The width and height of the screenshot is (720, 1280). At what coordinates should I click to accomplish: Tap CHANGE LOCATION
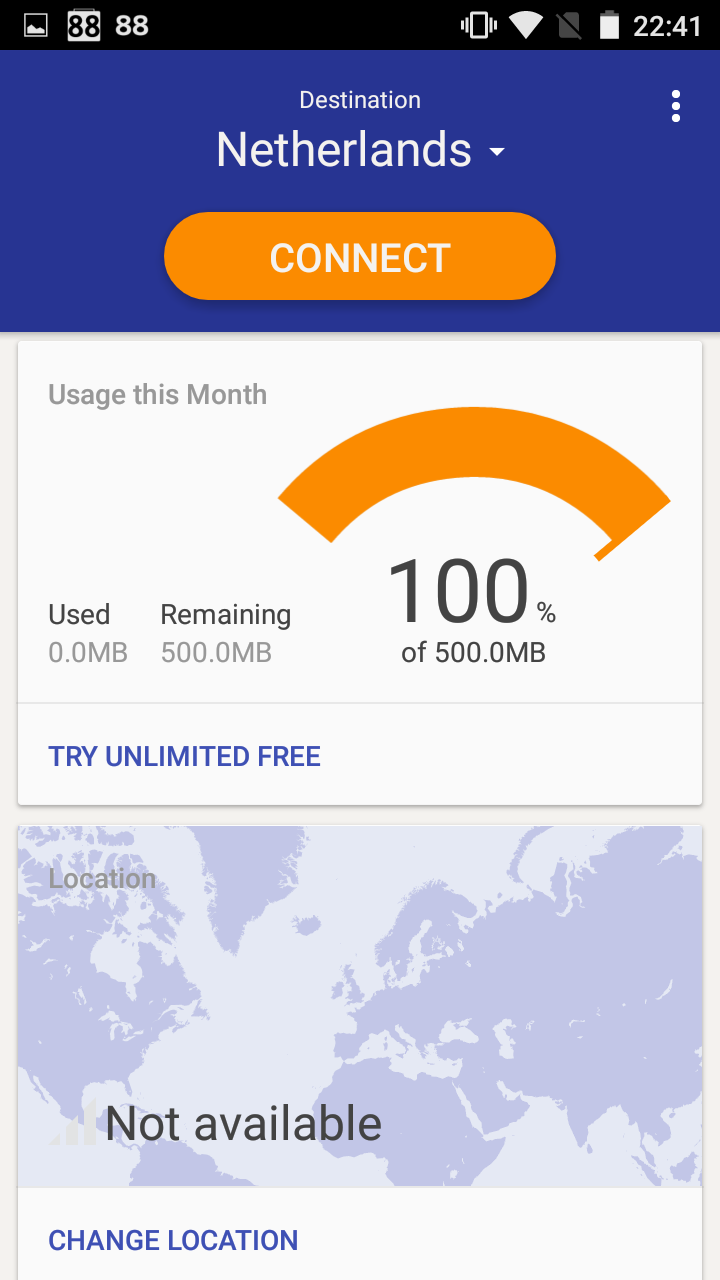(173, 1240)
